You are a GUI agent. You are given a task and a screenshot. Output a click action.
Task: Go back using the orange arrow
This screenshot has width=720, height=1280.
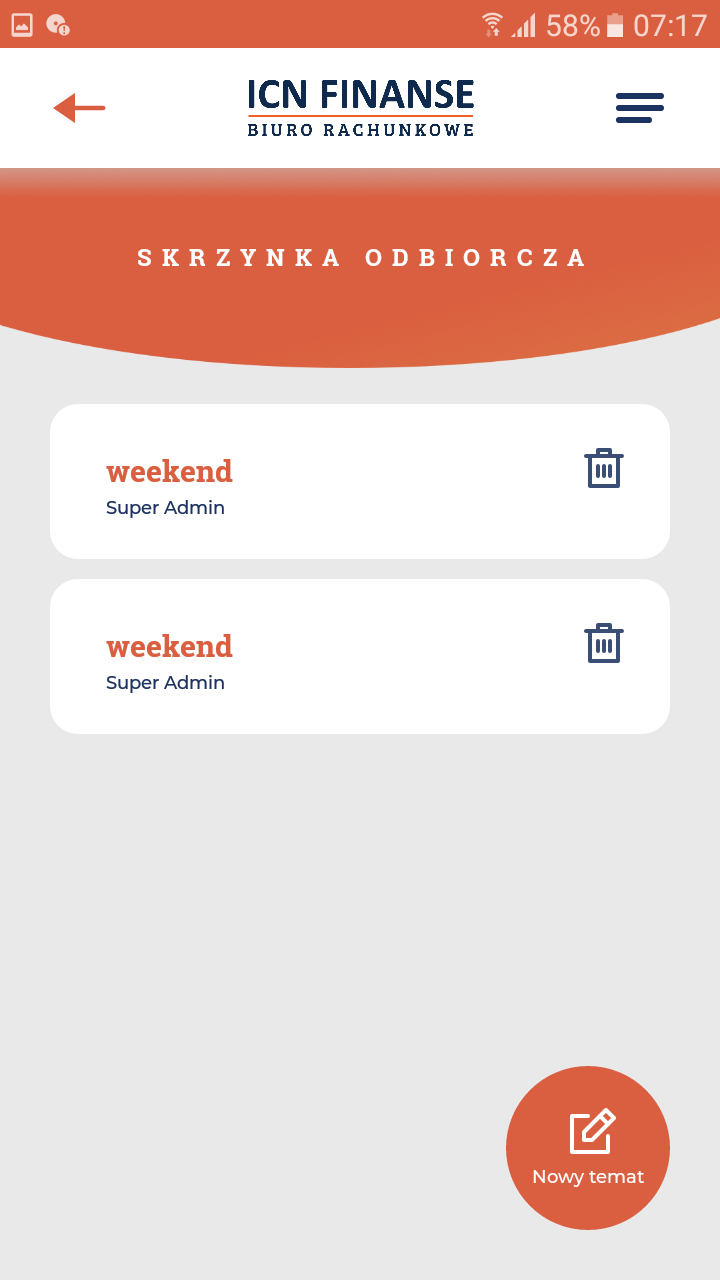(79, 108)
